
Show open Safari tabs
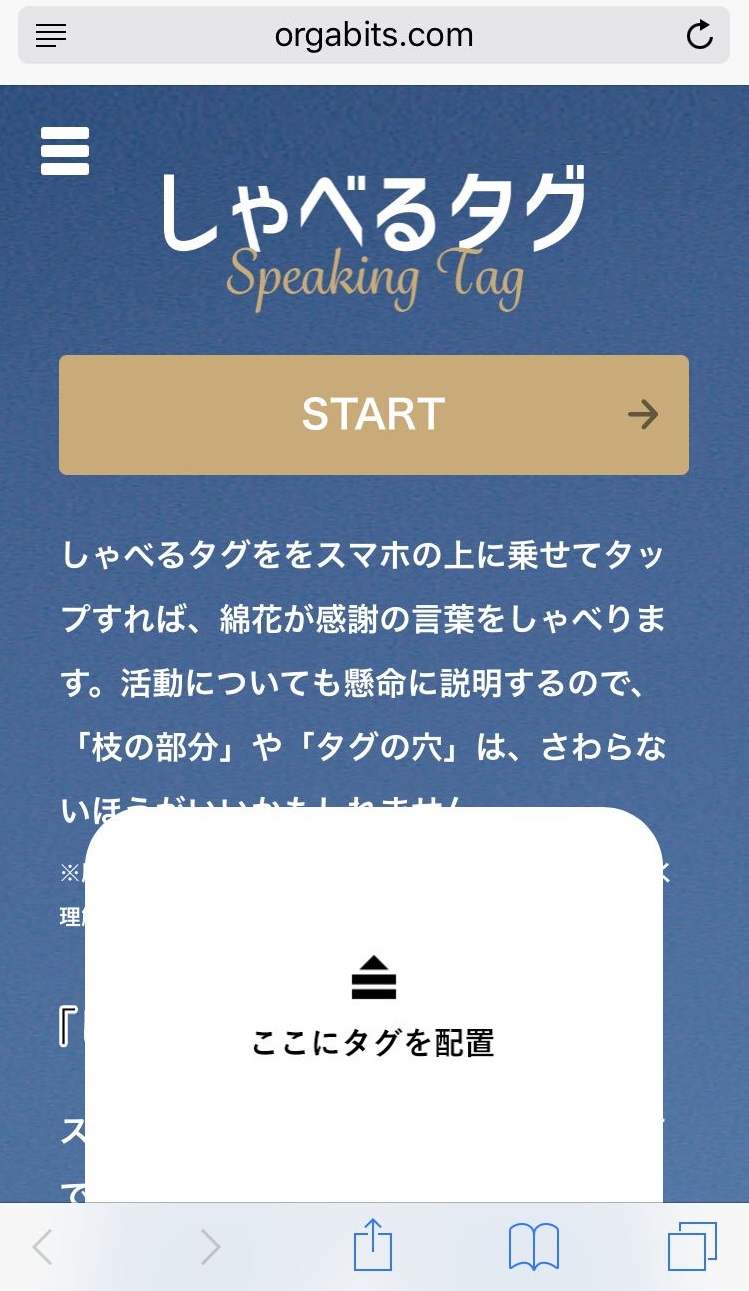(x=692, y=1247)
